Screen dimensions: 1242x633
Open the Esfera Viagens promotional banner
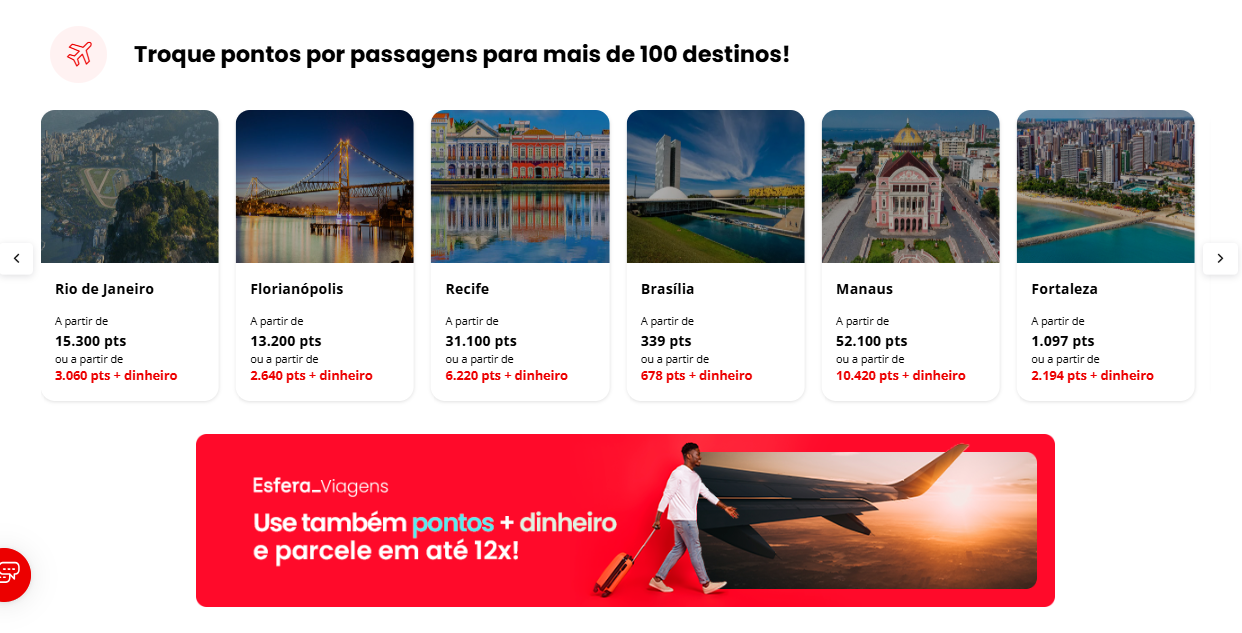click(x=625, y=520)
